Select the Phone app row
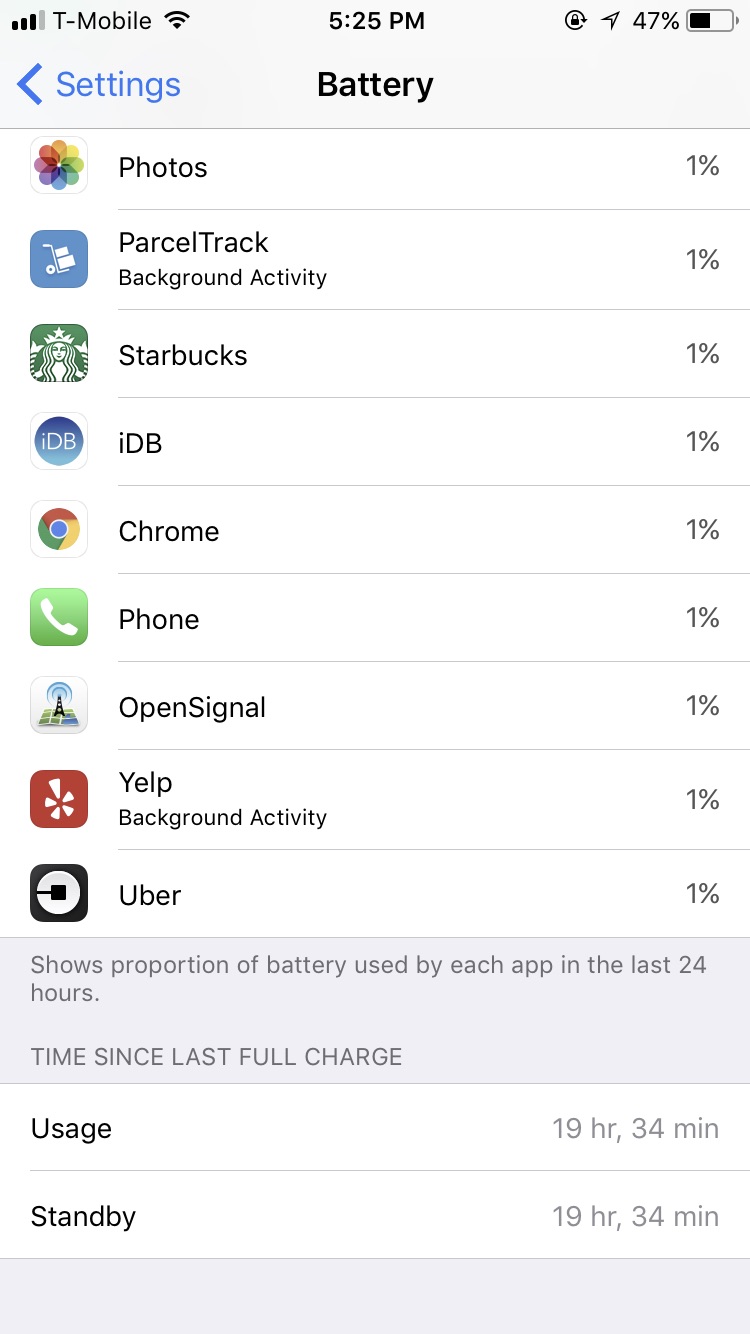The width and height of the screenshot is (750, 1334). click(375, 618)
